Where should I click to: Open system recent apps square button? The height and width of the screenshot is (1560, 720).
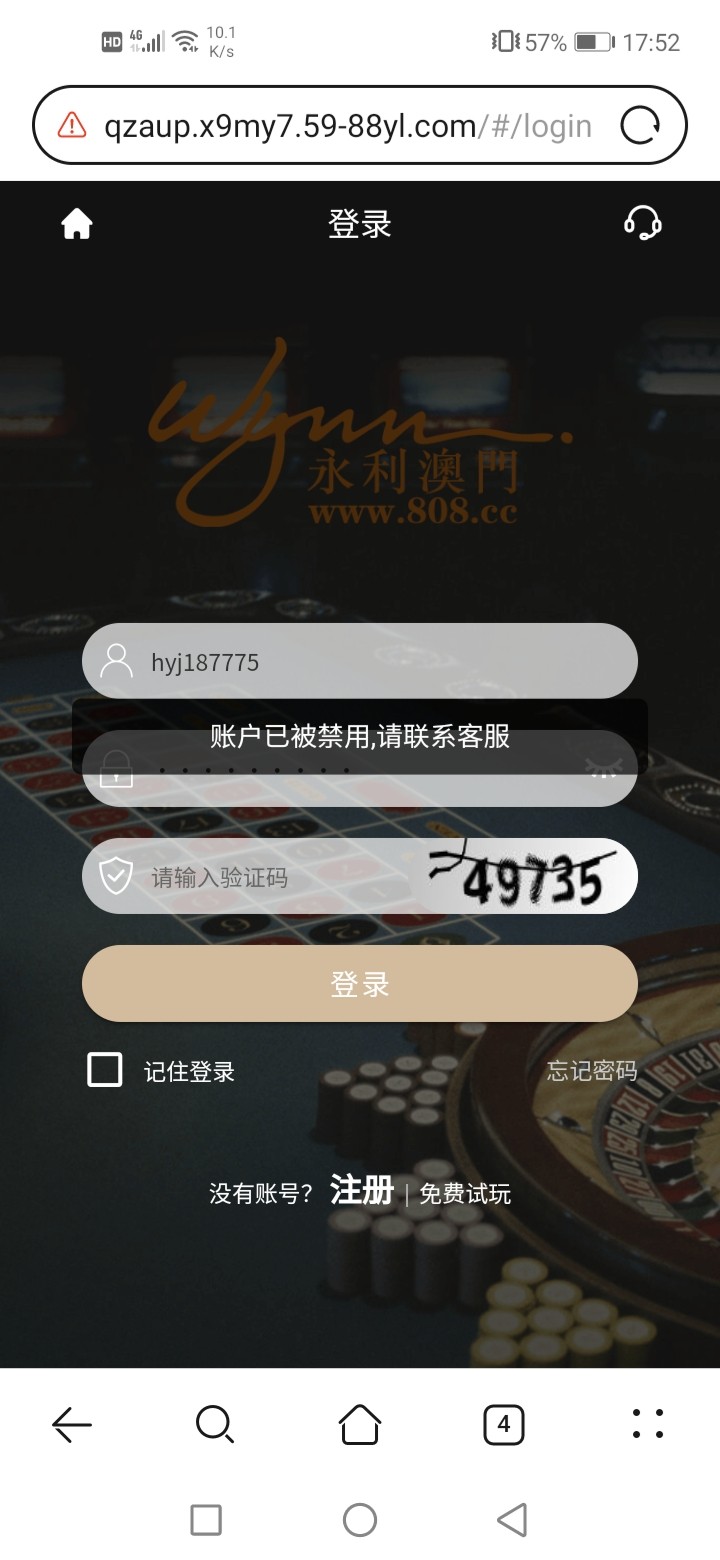[x=206, y=1520]
